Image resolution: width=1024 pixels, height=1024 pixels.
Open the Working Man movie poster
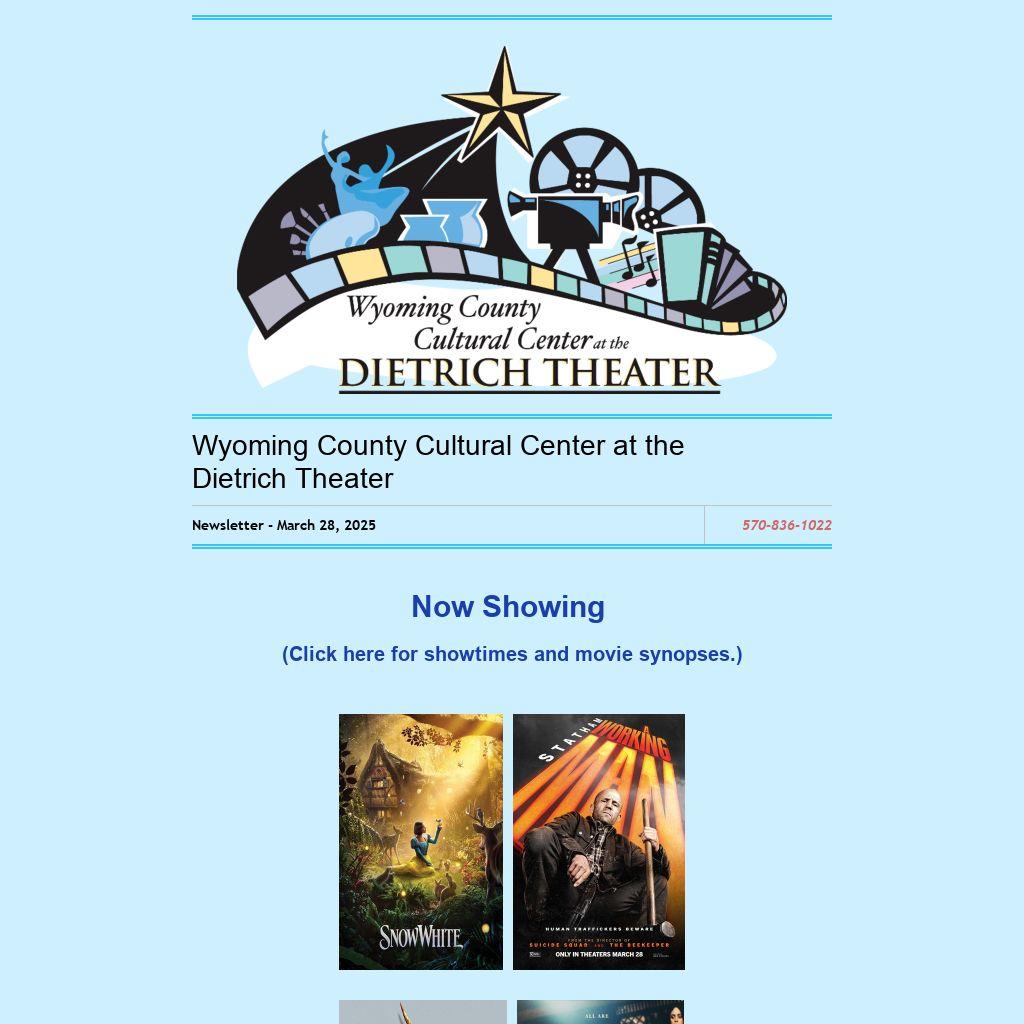(x=599, y=841)
